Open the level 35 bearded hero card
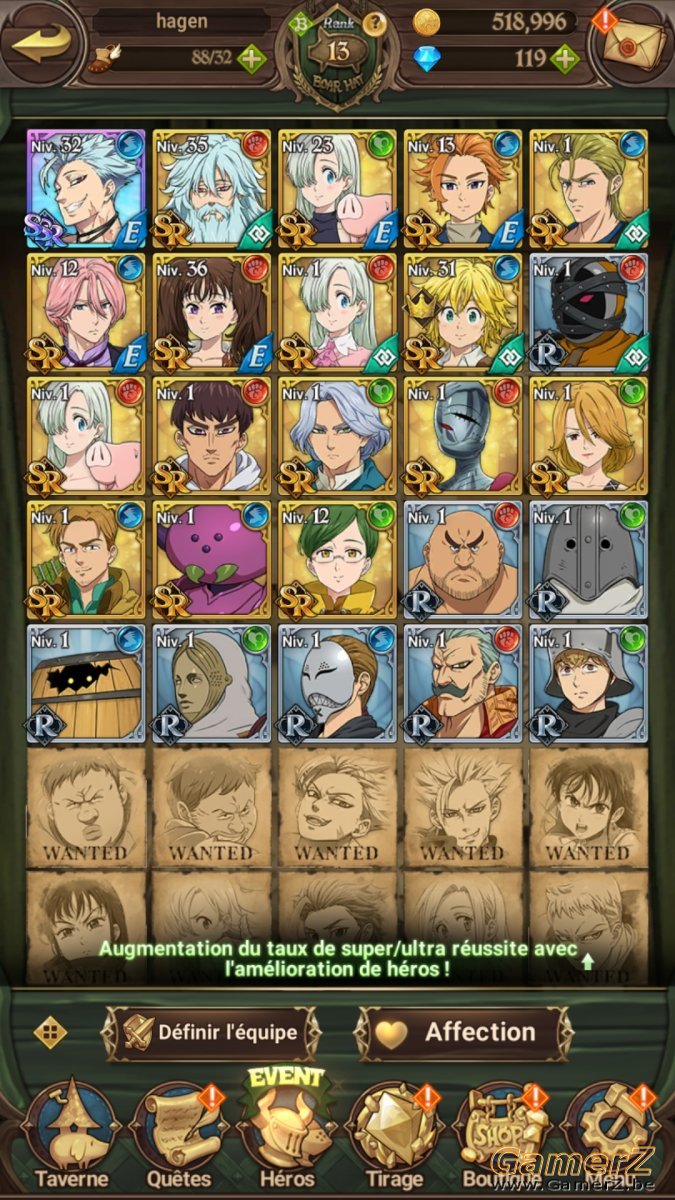The image size is (675, 1200). [211, 188]
